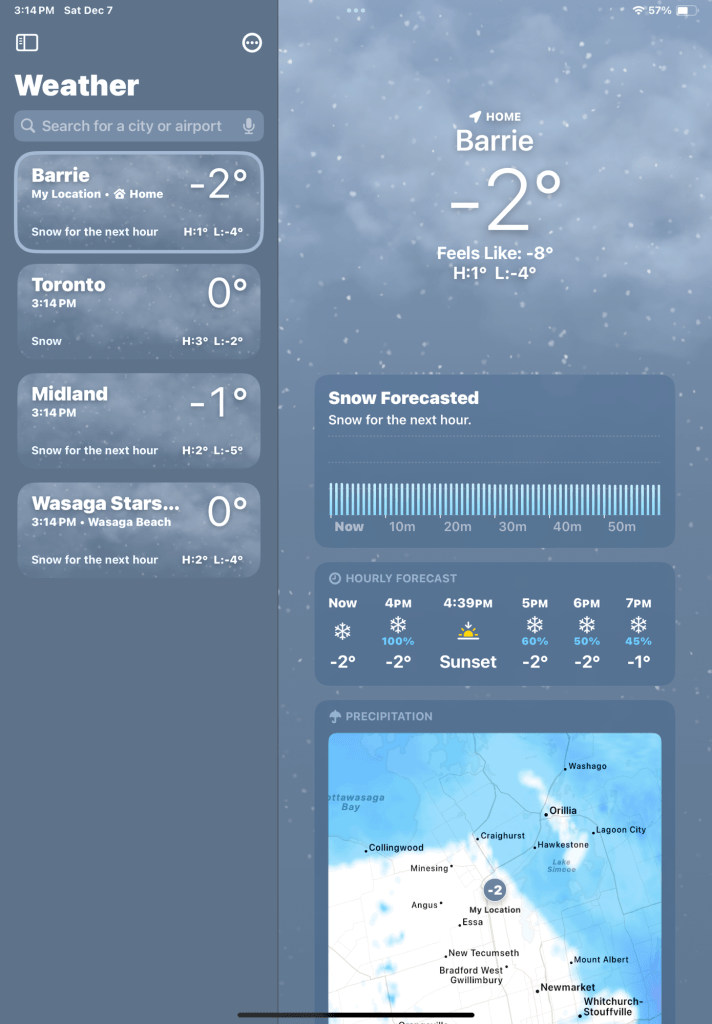Toggle the sidebar panel icon
712x1024 pixels.
27,43
